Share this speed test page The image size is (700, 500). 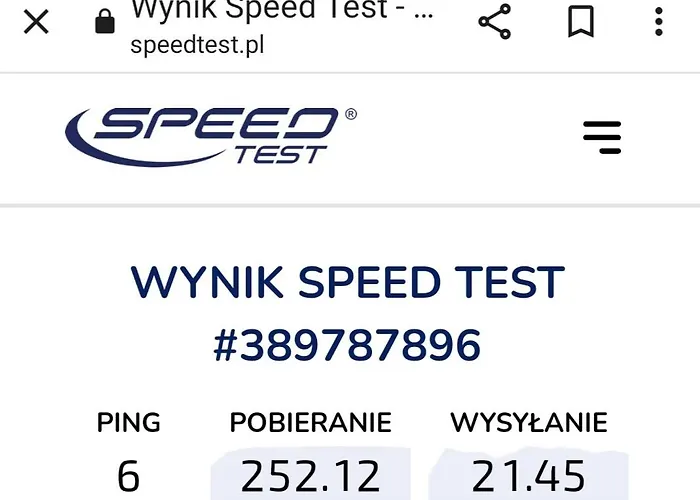pyautogui.click(x=494, y=21)
